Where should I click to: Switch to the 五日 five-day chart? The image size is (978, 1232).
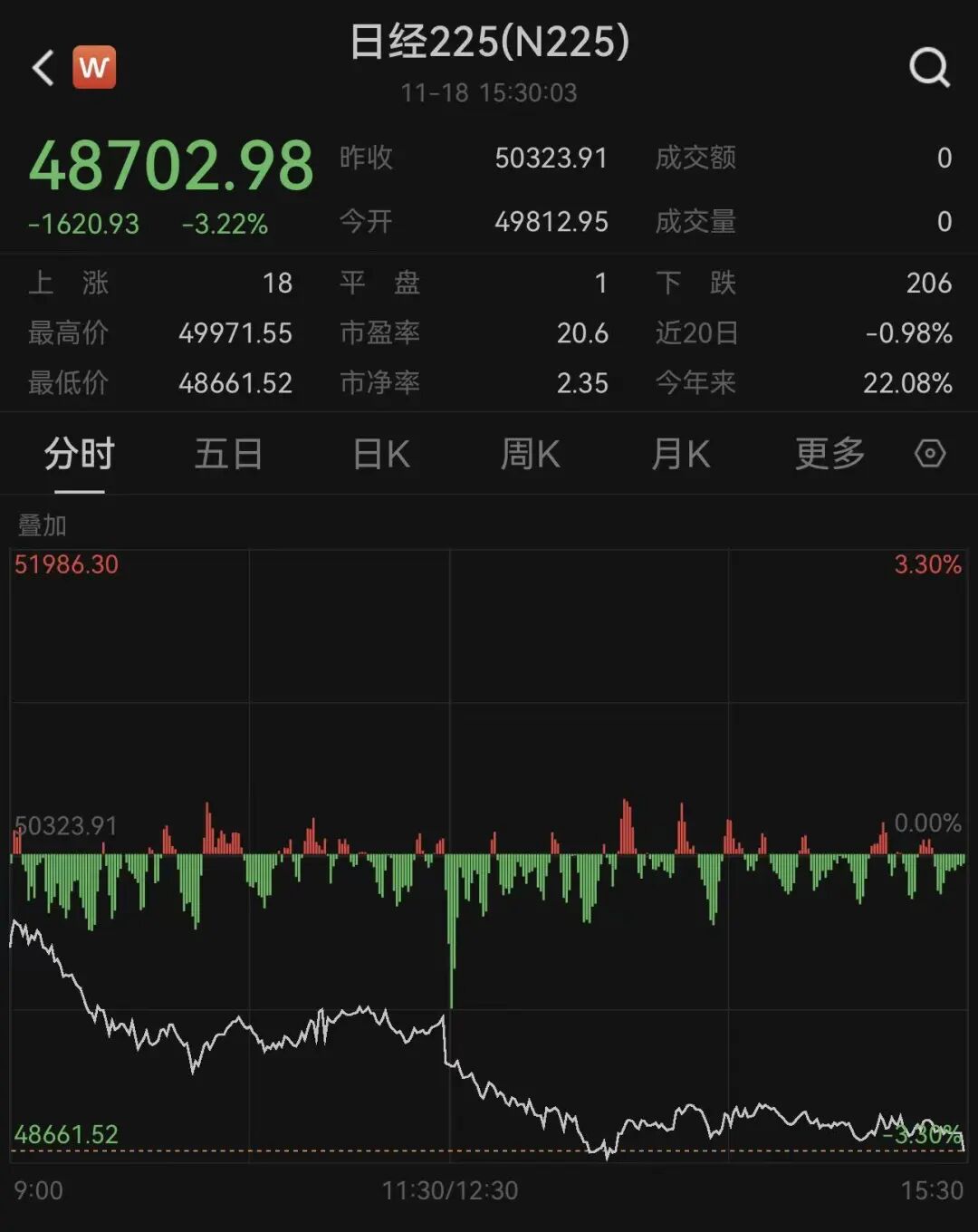click(228, 454)
